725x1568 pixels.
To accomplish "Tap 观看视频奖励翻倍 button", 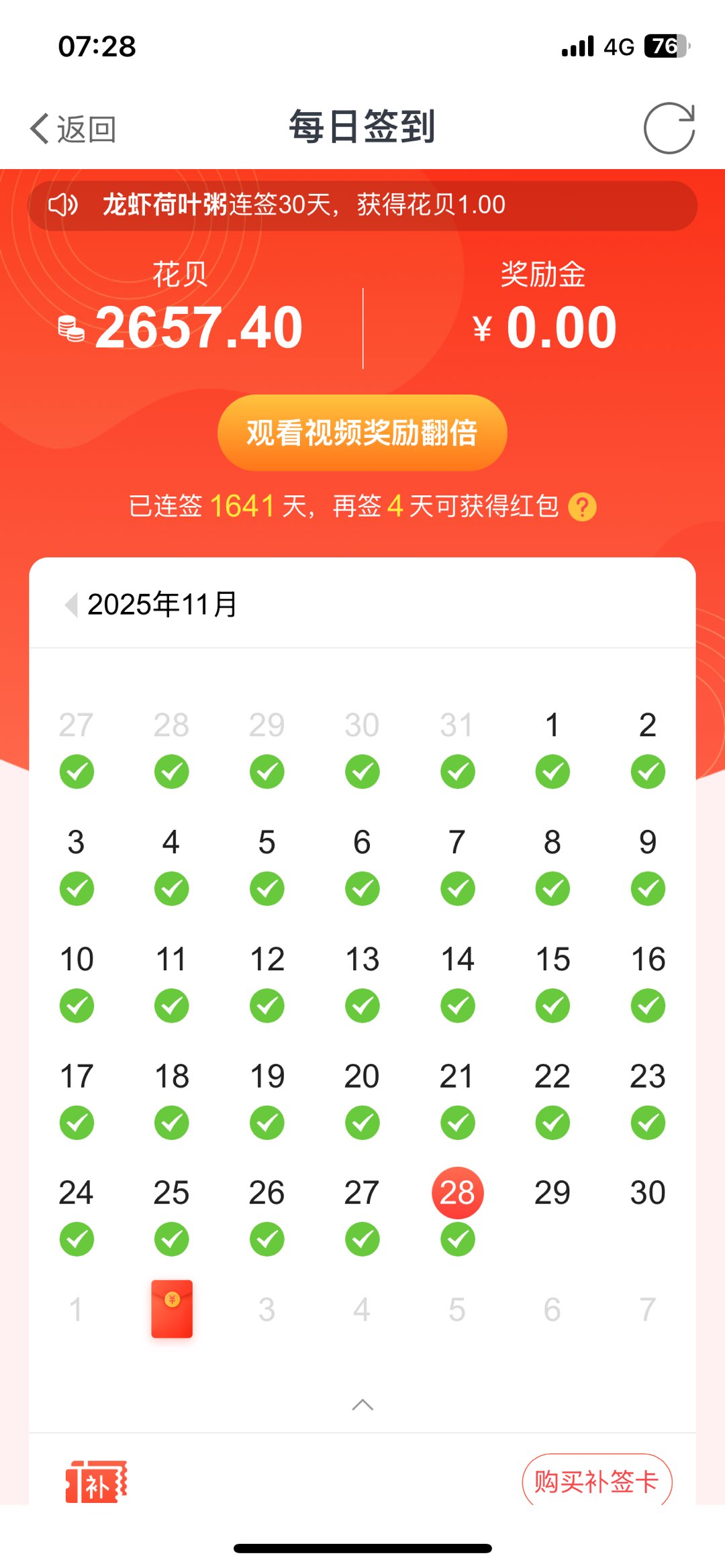I will [x=362, y=433].
